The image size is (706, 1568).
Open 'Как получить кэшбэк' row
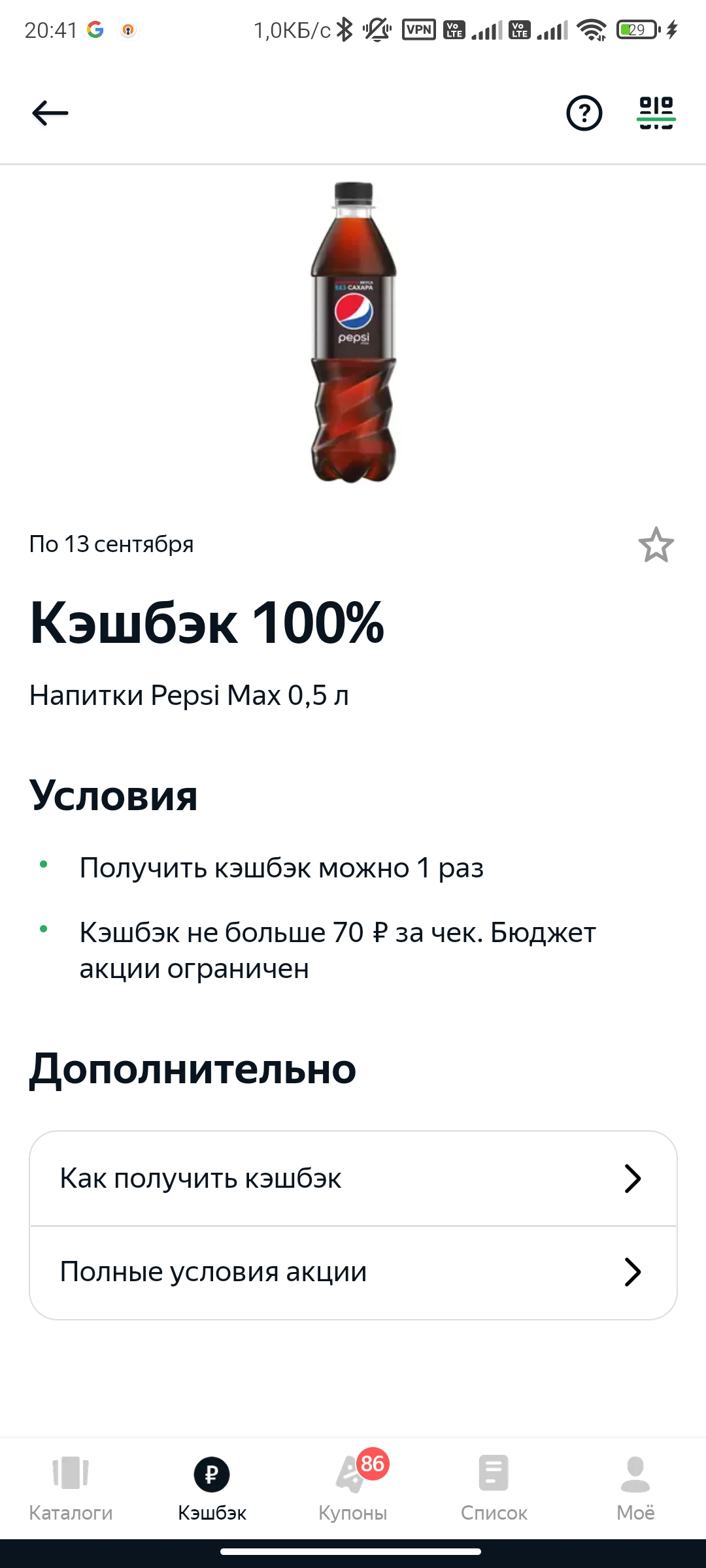pyautogui.click(x=353, y=1179)
